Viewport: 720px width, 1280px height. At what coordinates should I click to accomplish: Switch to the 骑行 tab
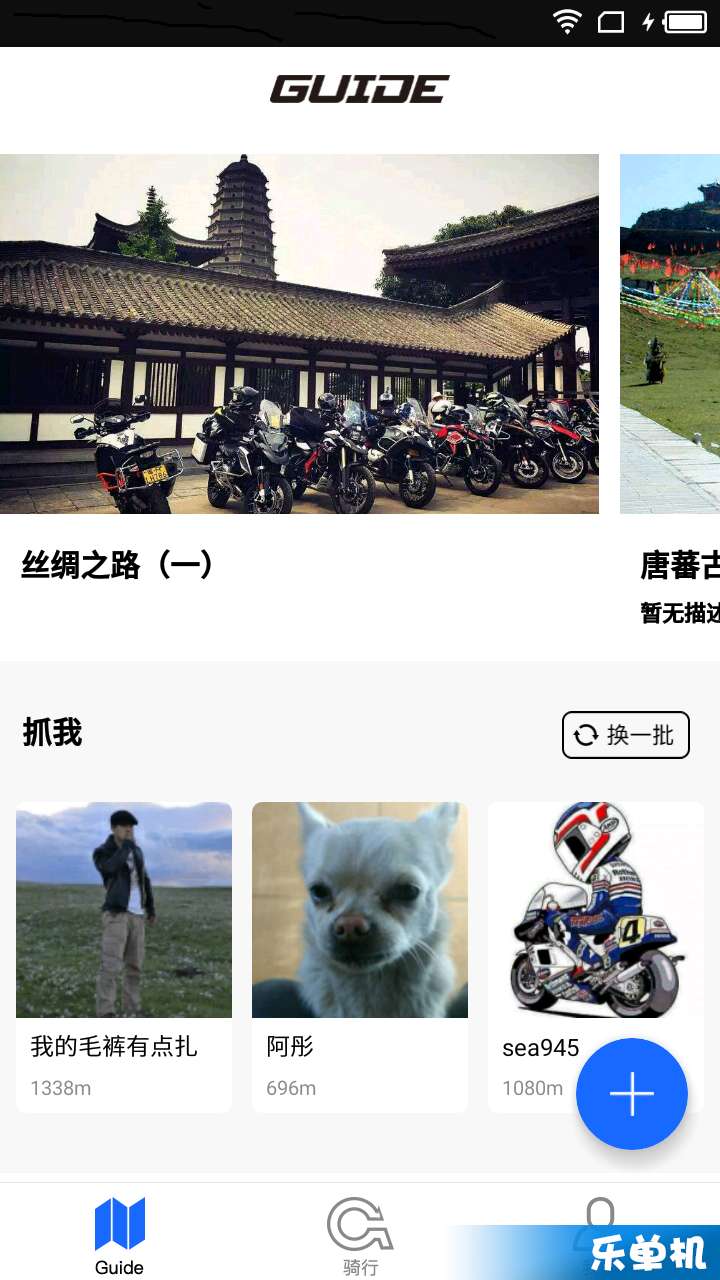[x=360, y=1236]
